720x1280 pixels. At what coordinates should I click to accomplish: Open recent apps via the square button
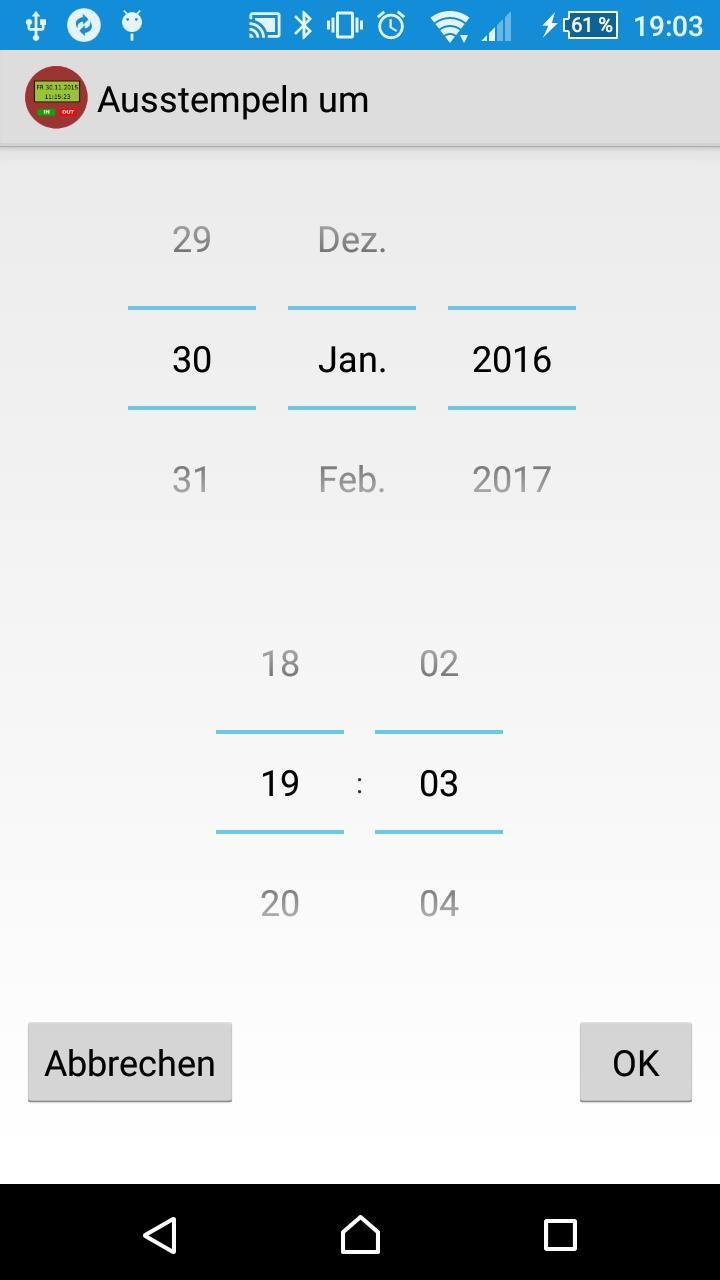click(560, 1235)
